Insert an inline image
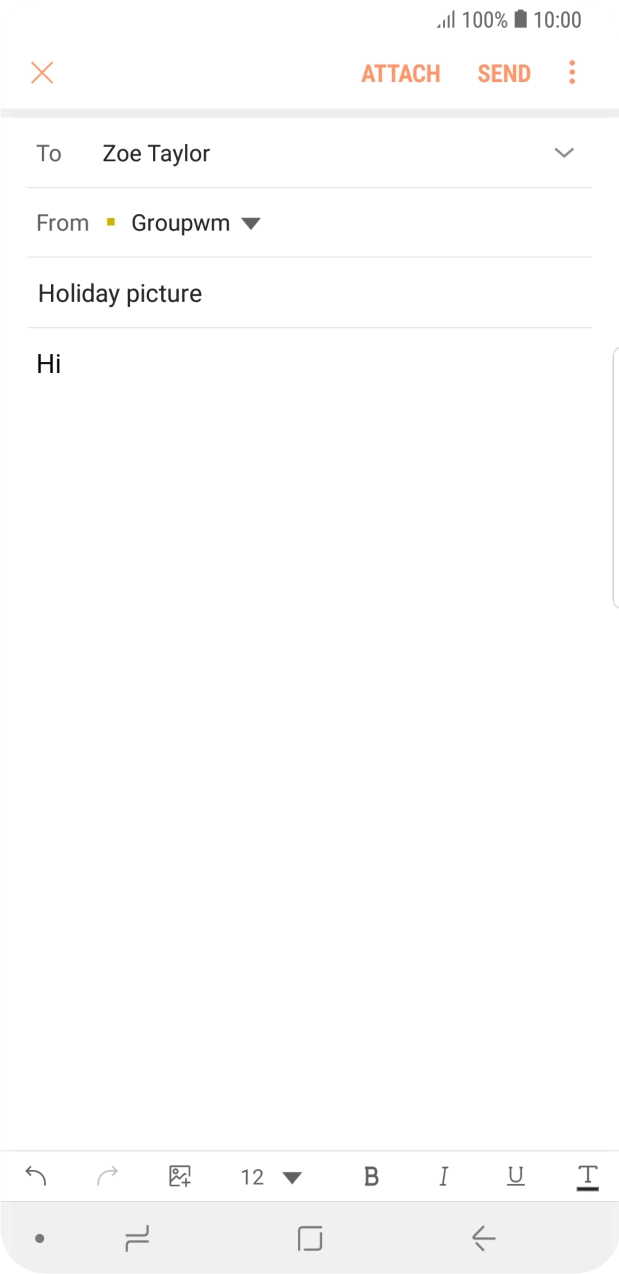Viewport: 619px width, 1274px height. [180, 1176]
